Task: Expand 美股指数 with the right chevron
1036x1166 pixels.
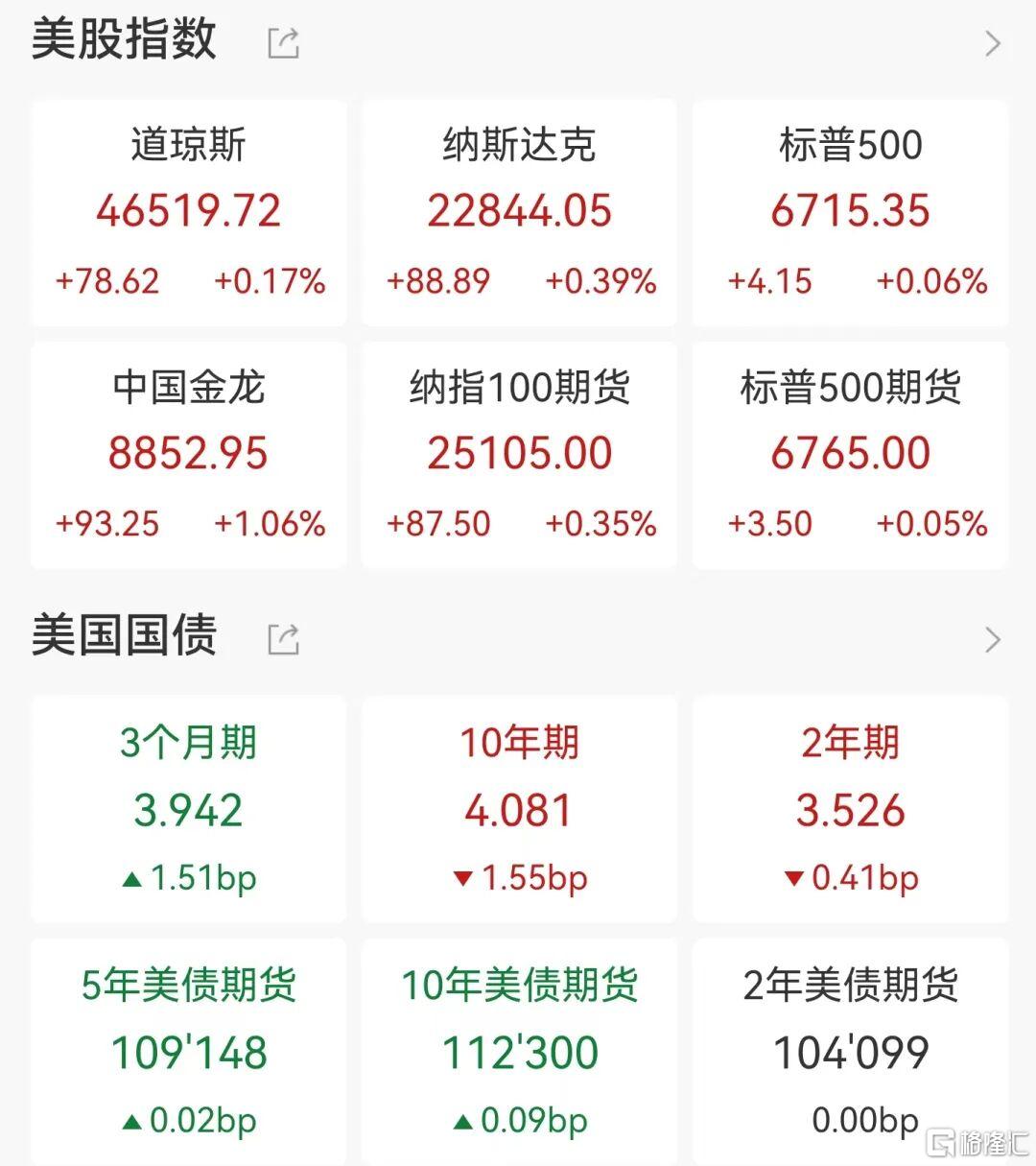Action: (993, 43)
